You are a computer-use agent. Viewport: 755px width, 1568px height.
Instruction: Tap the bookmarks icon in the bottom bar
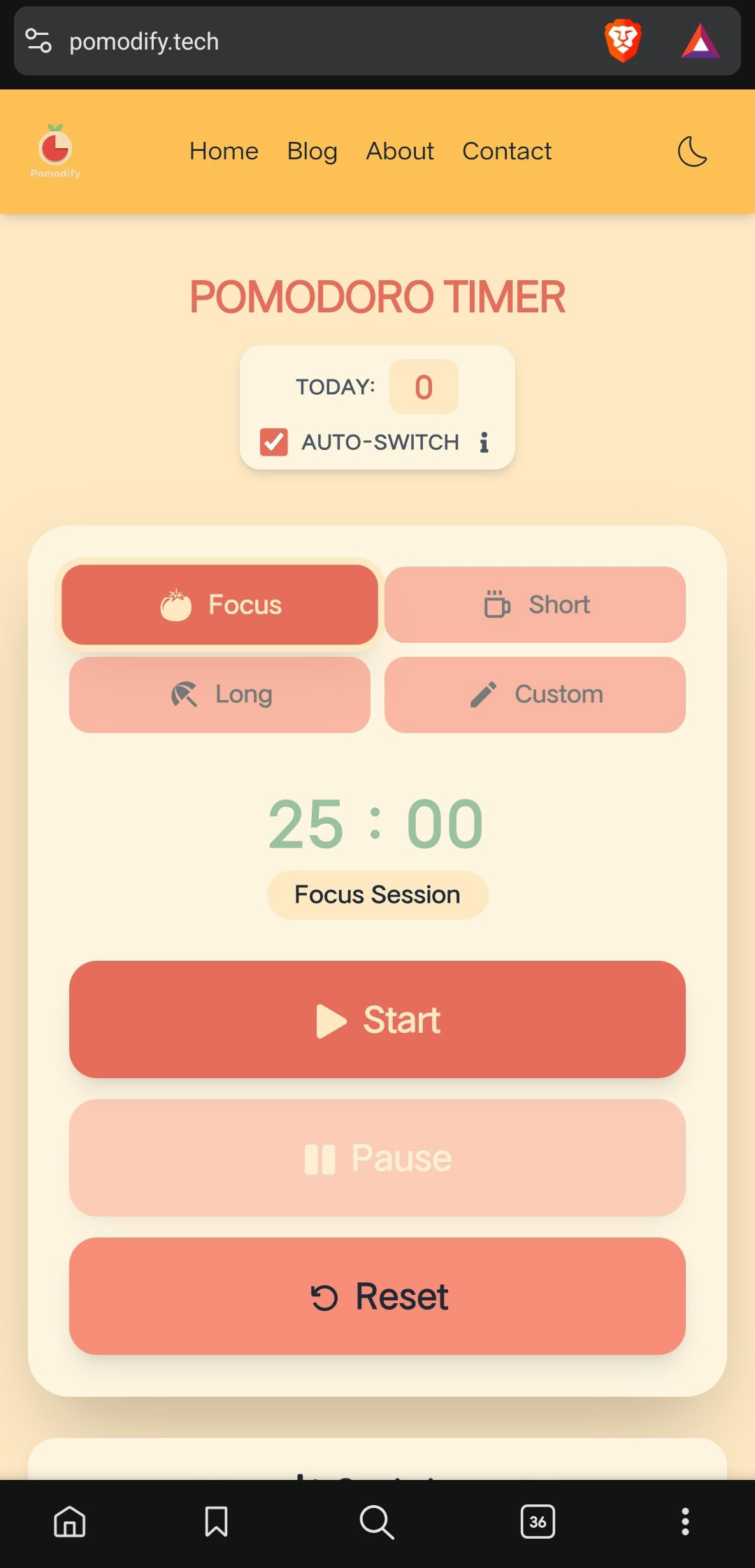tap(216, 1522)
